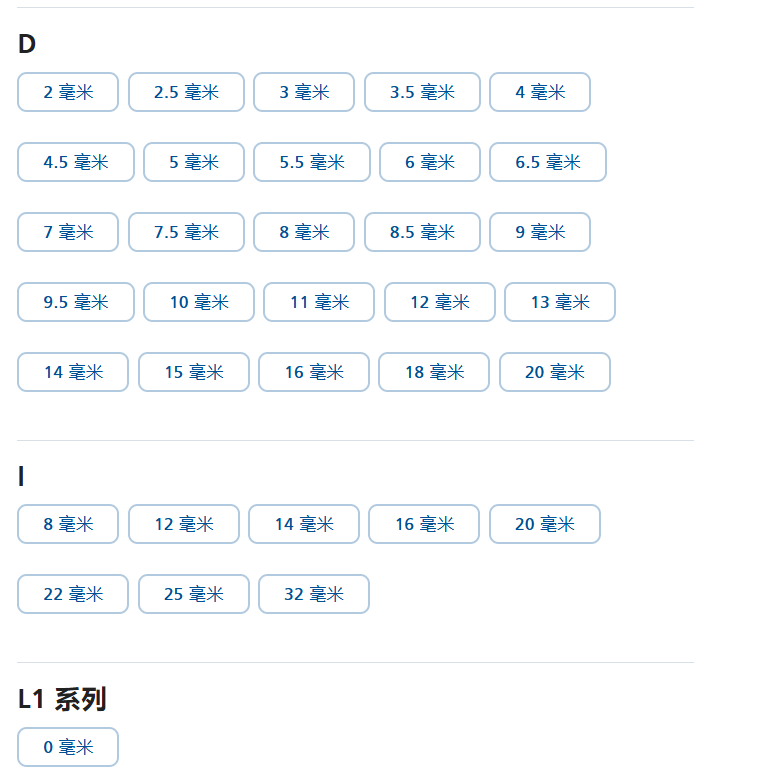763x770 pixels.
Task: Tap the 13 毫米 chip
Action: pyautogui.click(x=560, y=302)
